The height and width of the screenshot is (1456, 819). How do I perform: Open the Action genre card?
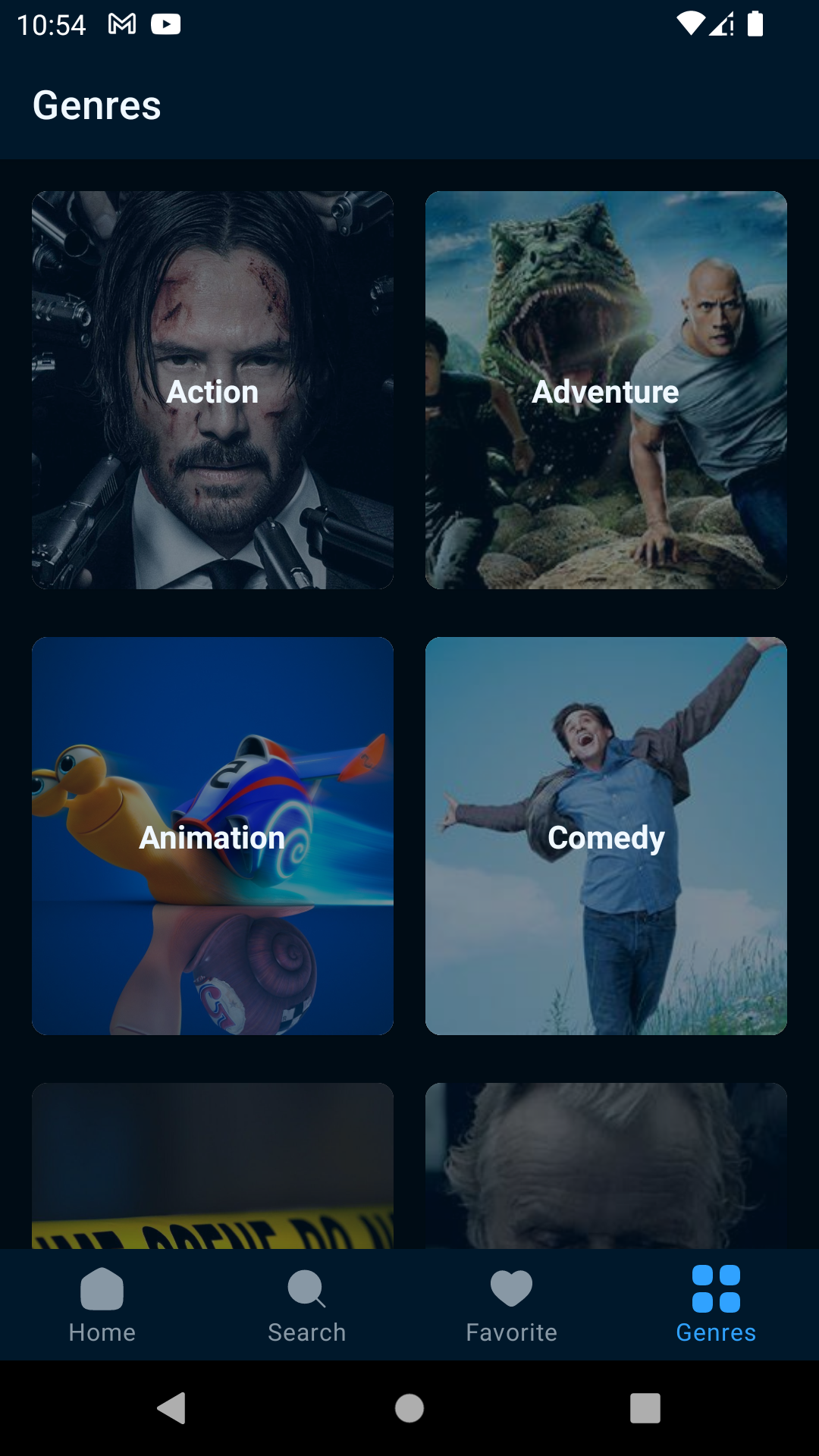212,390
